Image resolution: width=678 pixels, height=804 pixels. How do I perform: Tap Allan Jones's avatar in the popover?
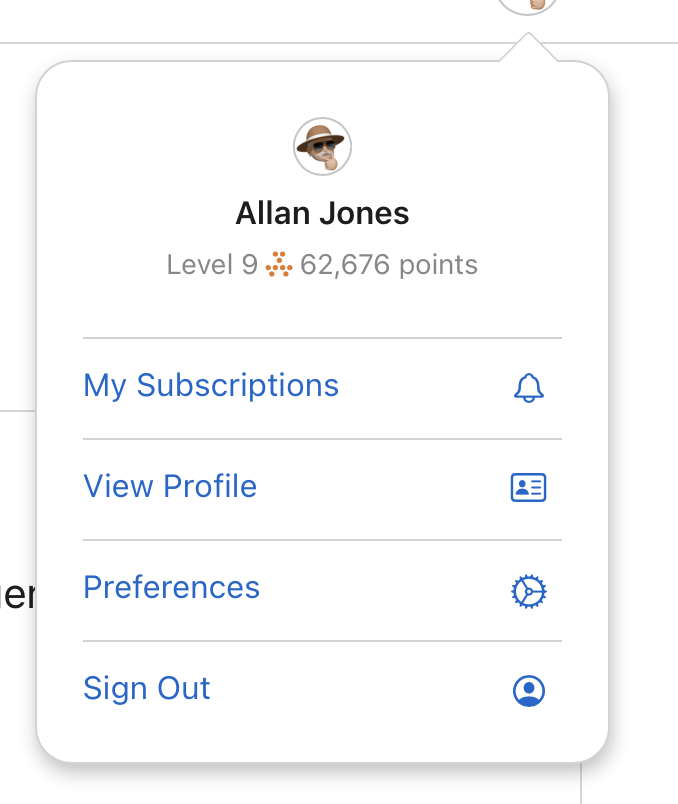click(322, 147)
